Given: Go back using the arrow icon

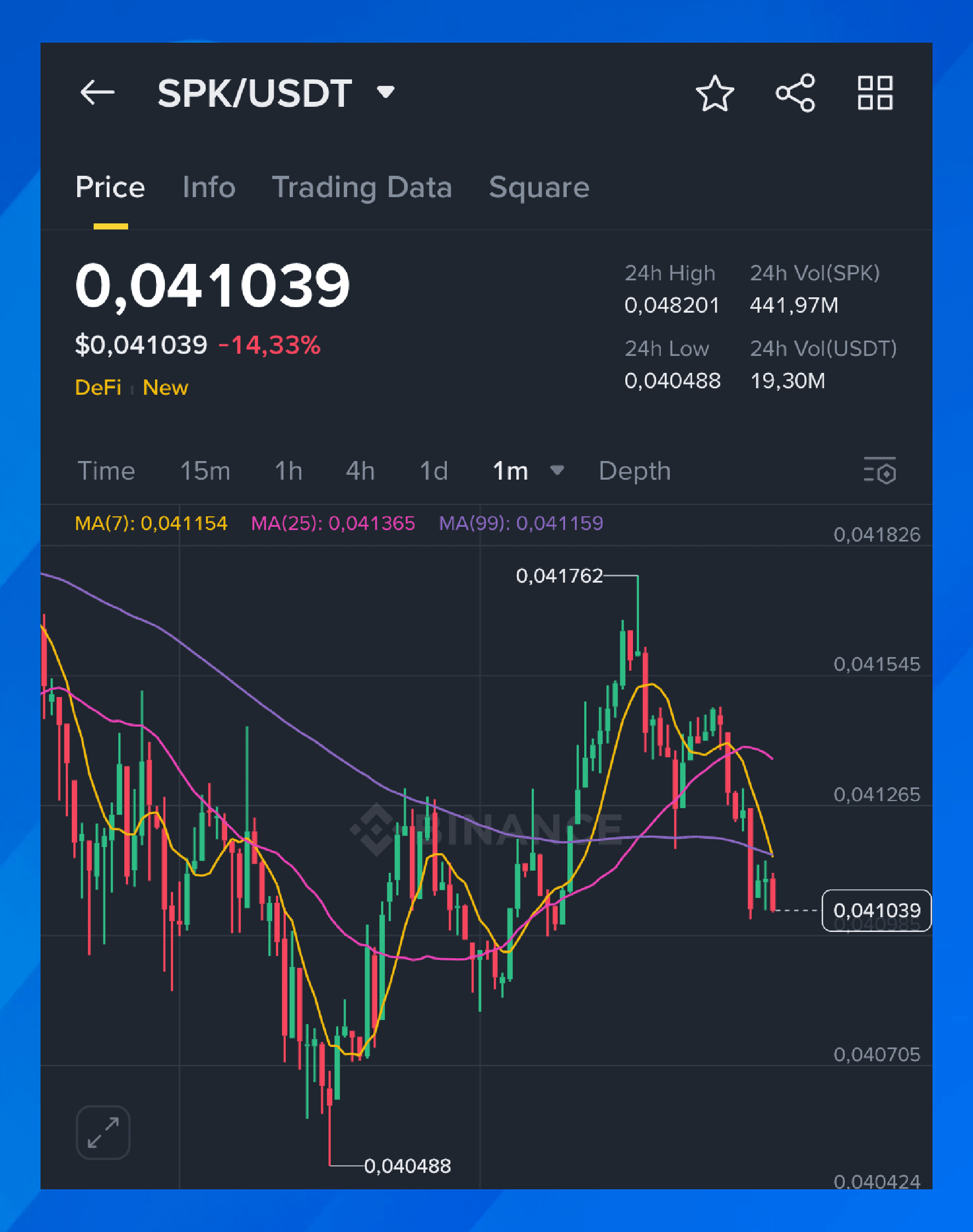Looking at the screenshot, I should (97, 93).
